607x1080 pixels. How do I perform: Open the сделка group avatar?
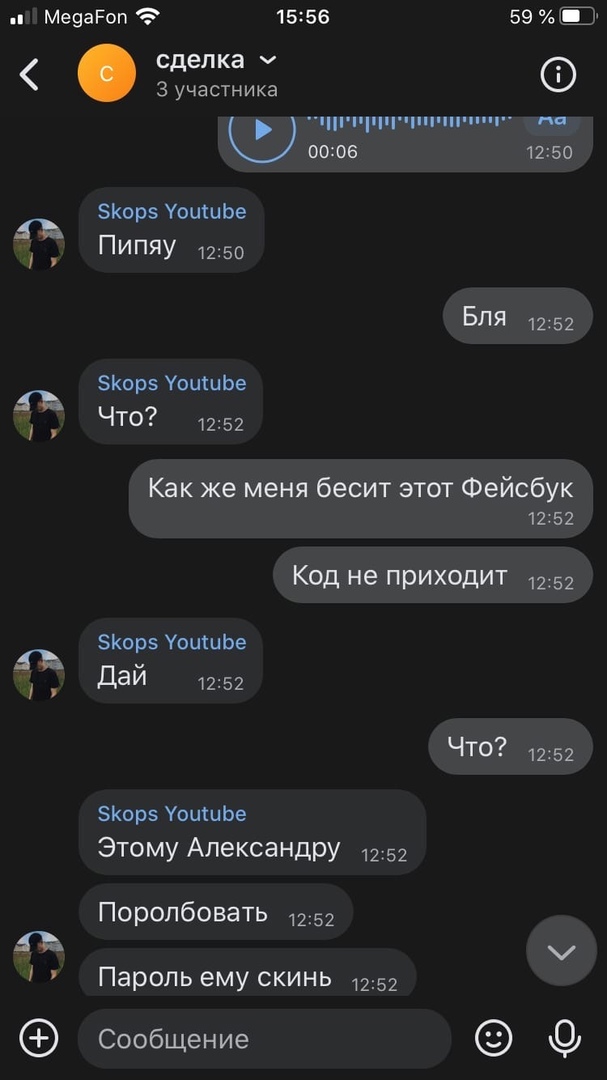click(x=106, y=74)
